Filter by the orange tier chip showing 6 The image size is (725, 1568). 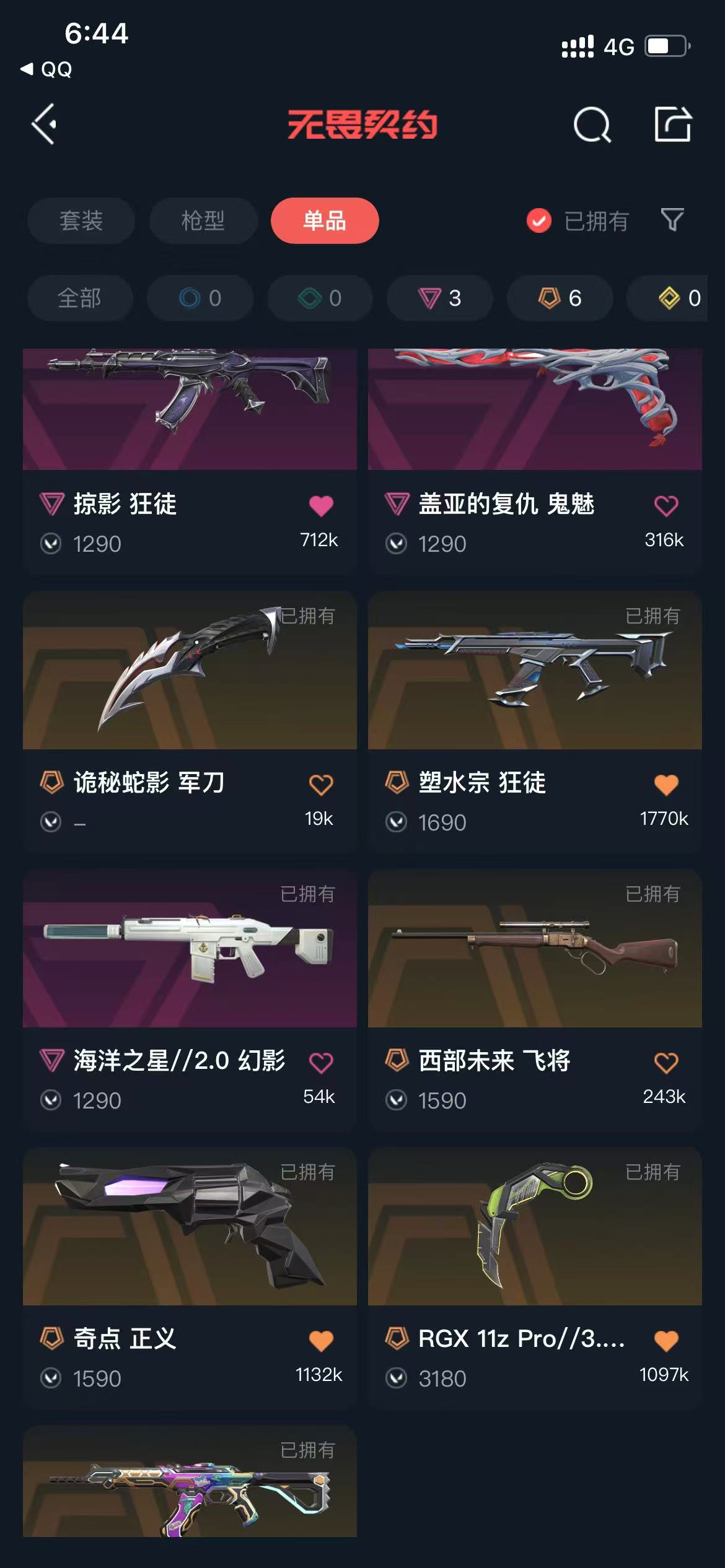[x=560, y=298]
